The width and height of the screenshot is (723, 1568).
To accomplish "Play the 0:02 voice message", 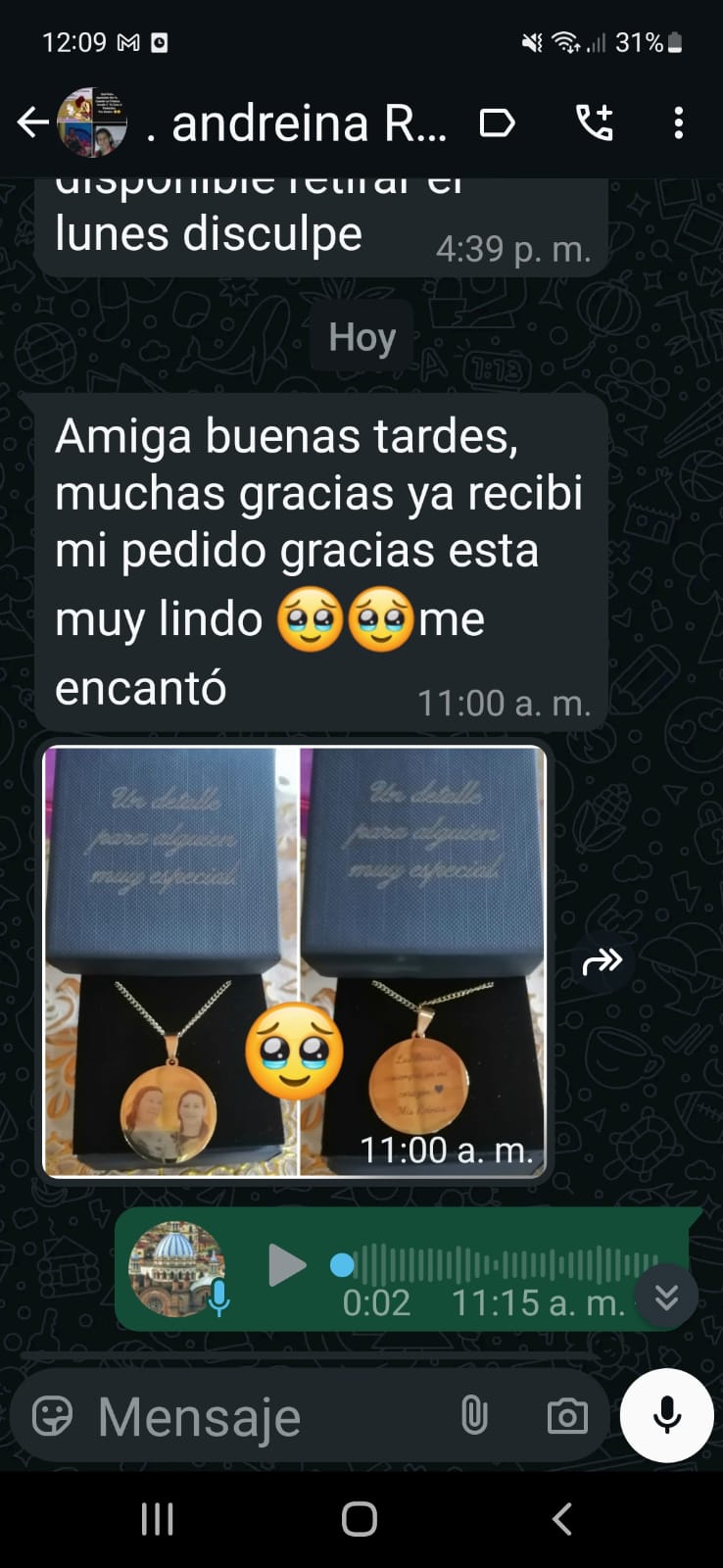I will (287, 1265).
